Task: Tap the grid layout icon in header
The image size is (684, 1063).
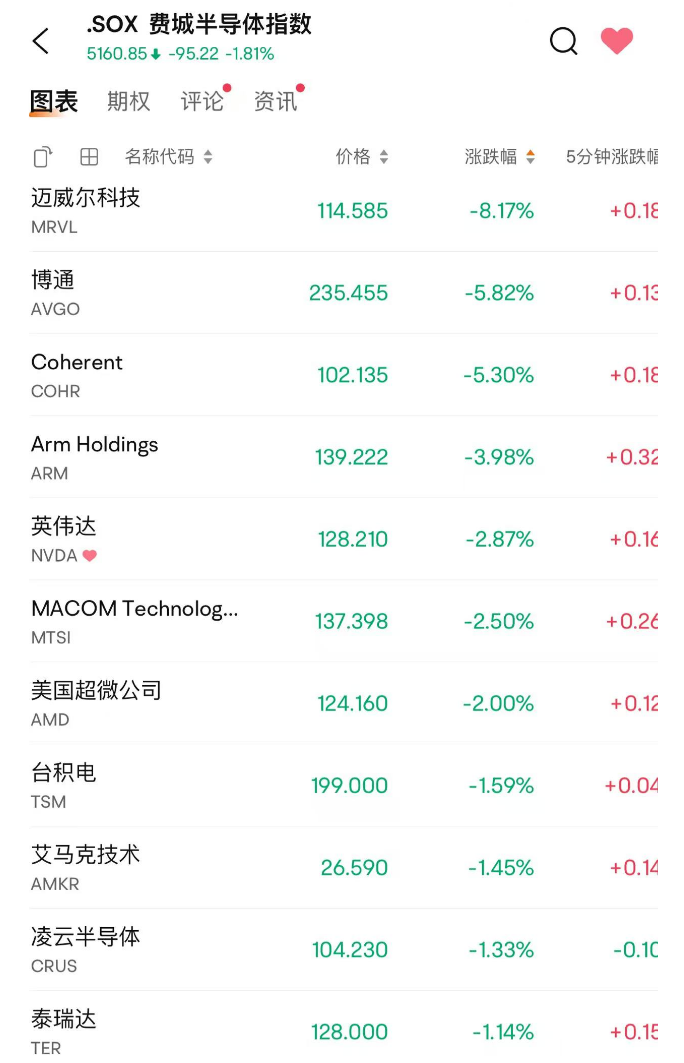Action: coord(89,157)
